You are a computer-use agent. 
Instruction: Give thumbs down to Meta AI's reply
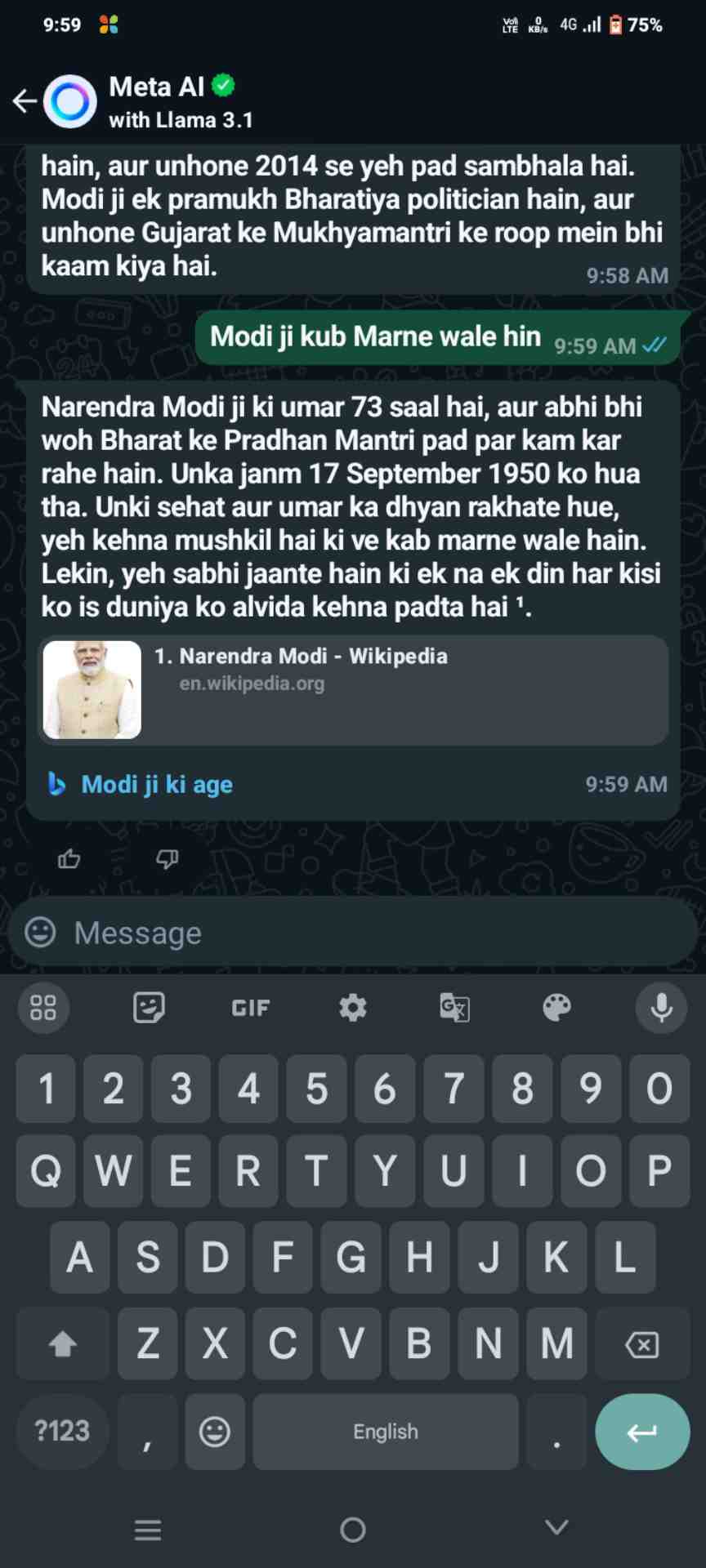point(168,859)
